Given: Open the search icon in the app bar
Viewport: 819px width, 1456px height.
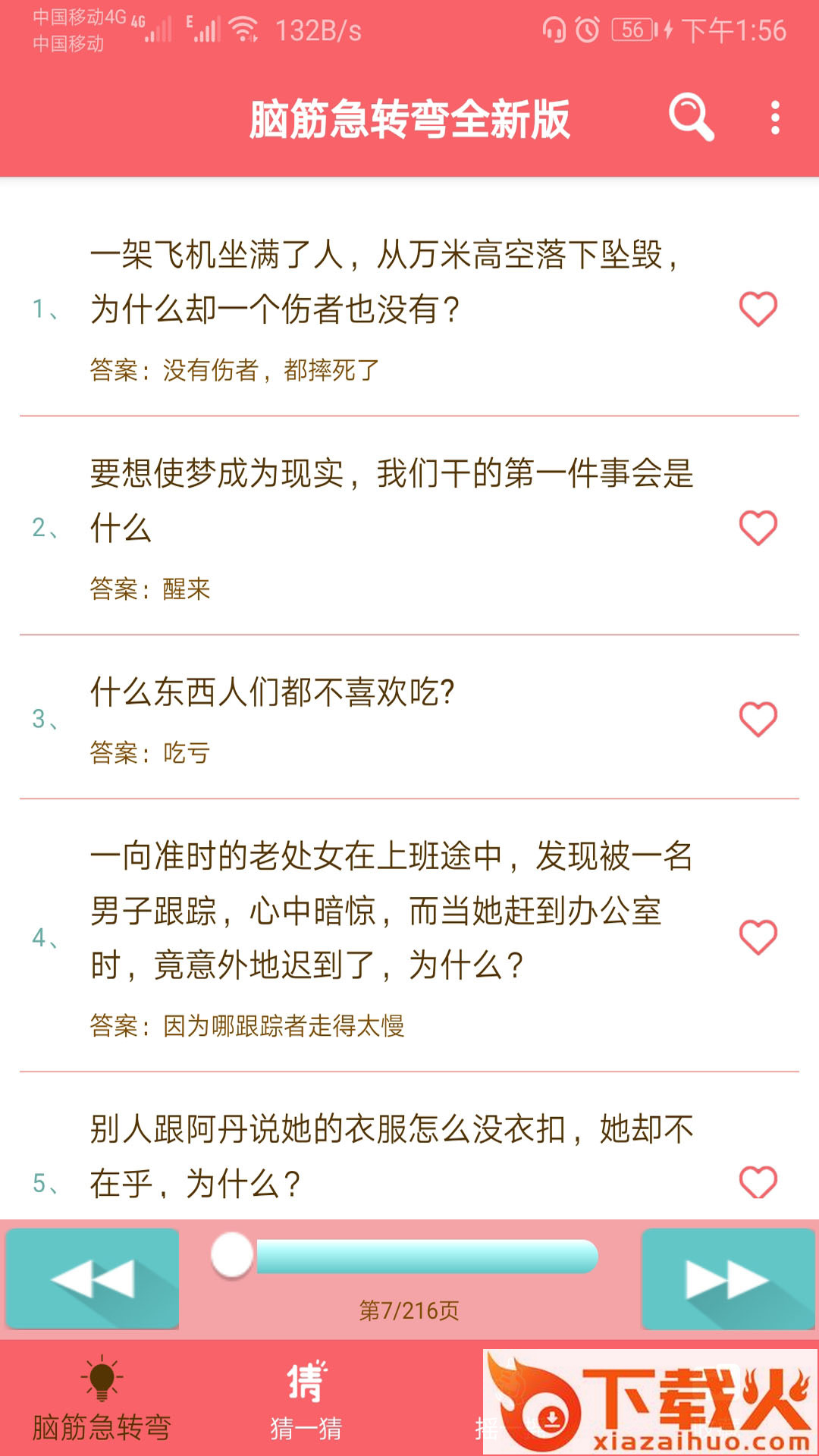Looking at the screenshot, I should pyautogui.click(x=691, y=118).
